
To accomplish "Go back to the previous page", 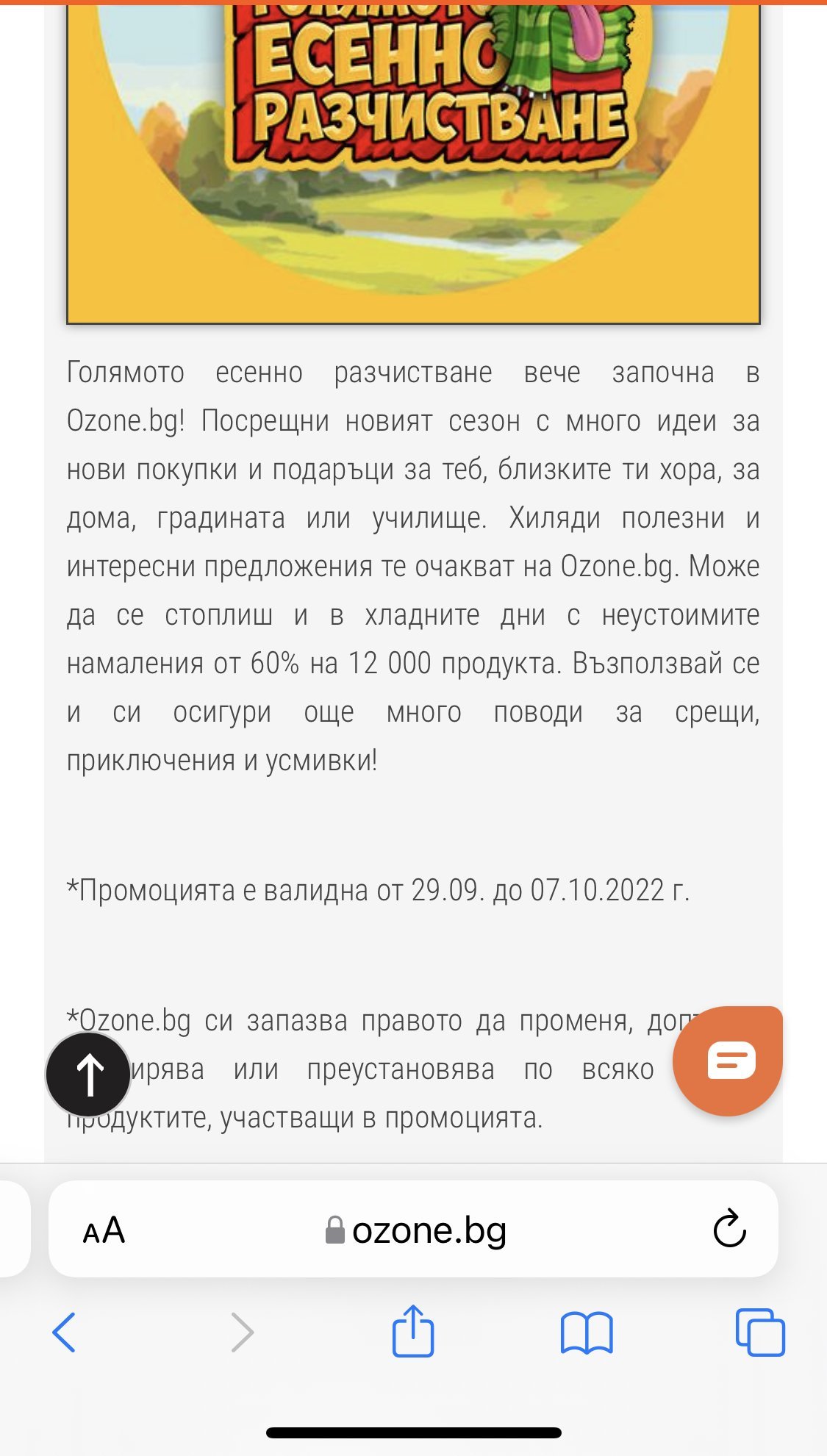I will (x=64, y=1332).
